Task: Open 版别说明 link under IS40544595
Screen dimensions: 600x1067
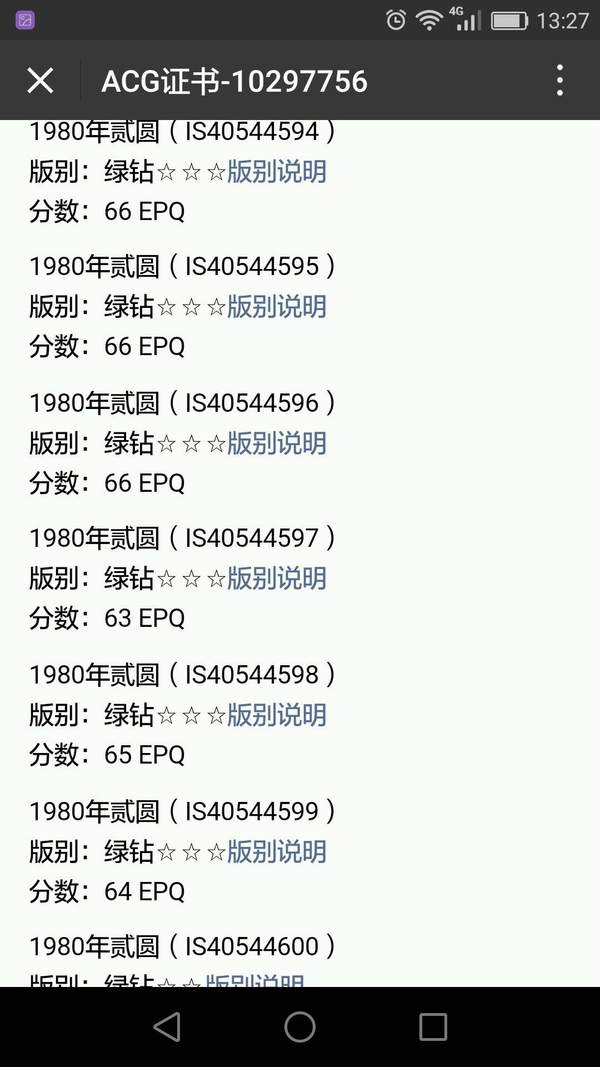Action: point(277,306)
